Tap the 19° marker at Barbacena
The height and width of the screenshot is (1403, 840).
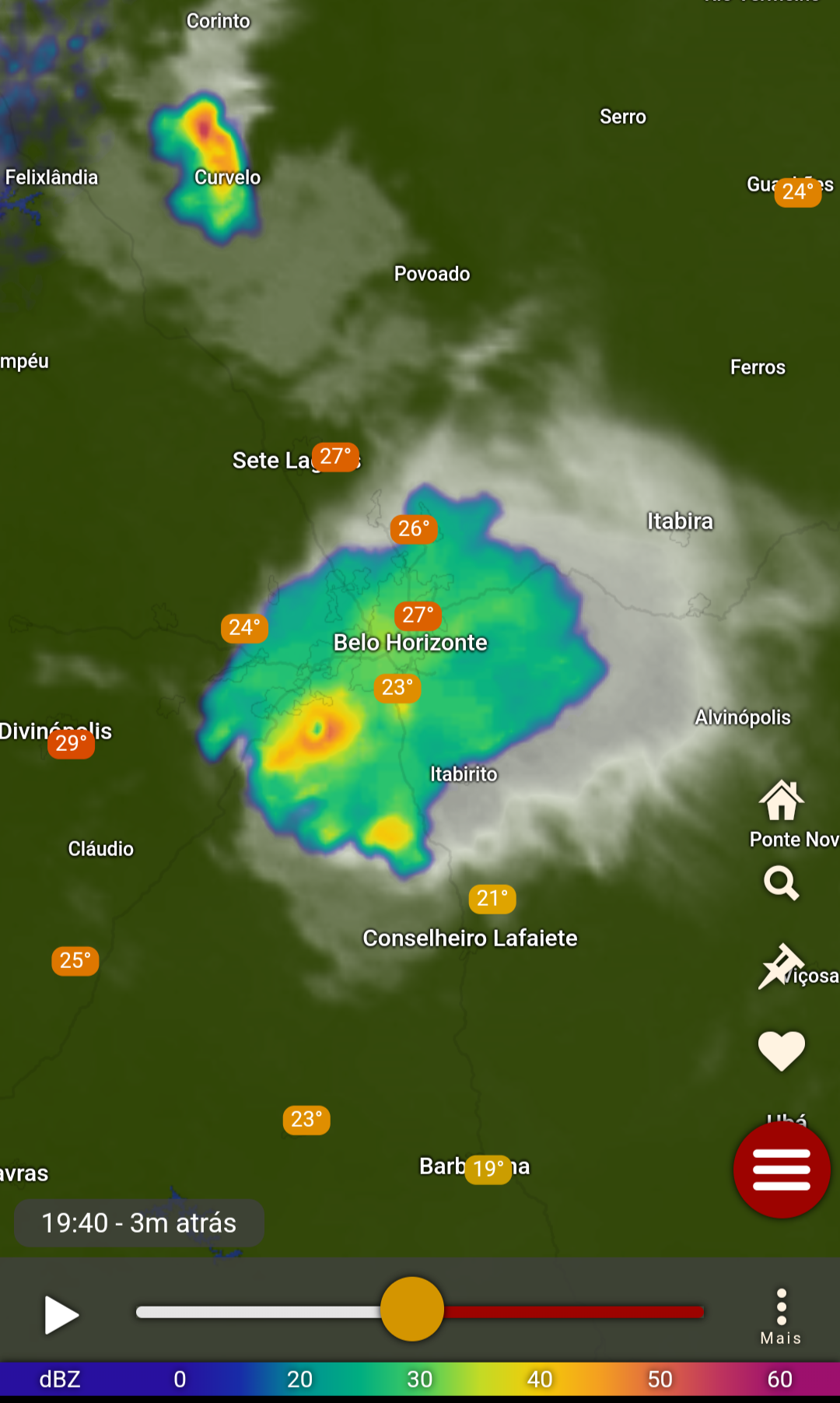pos(488,1169)
